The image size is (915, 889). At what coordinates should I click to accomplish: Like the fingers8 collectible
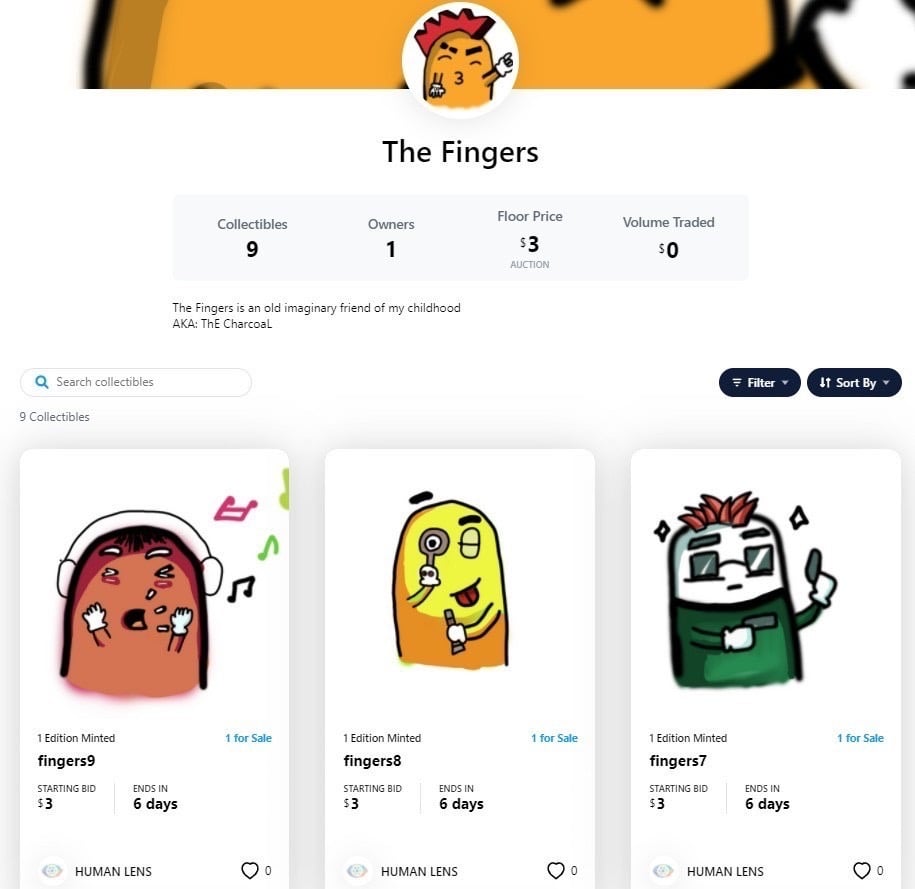click(556, 871)
